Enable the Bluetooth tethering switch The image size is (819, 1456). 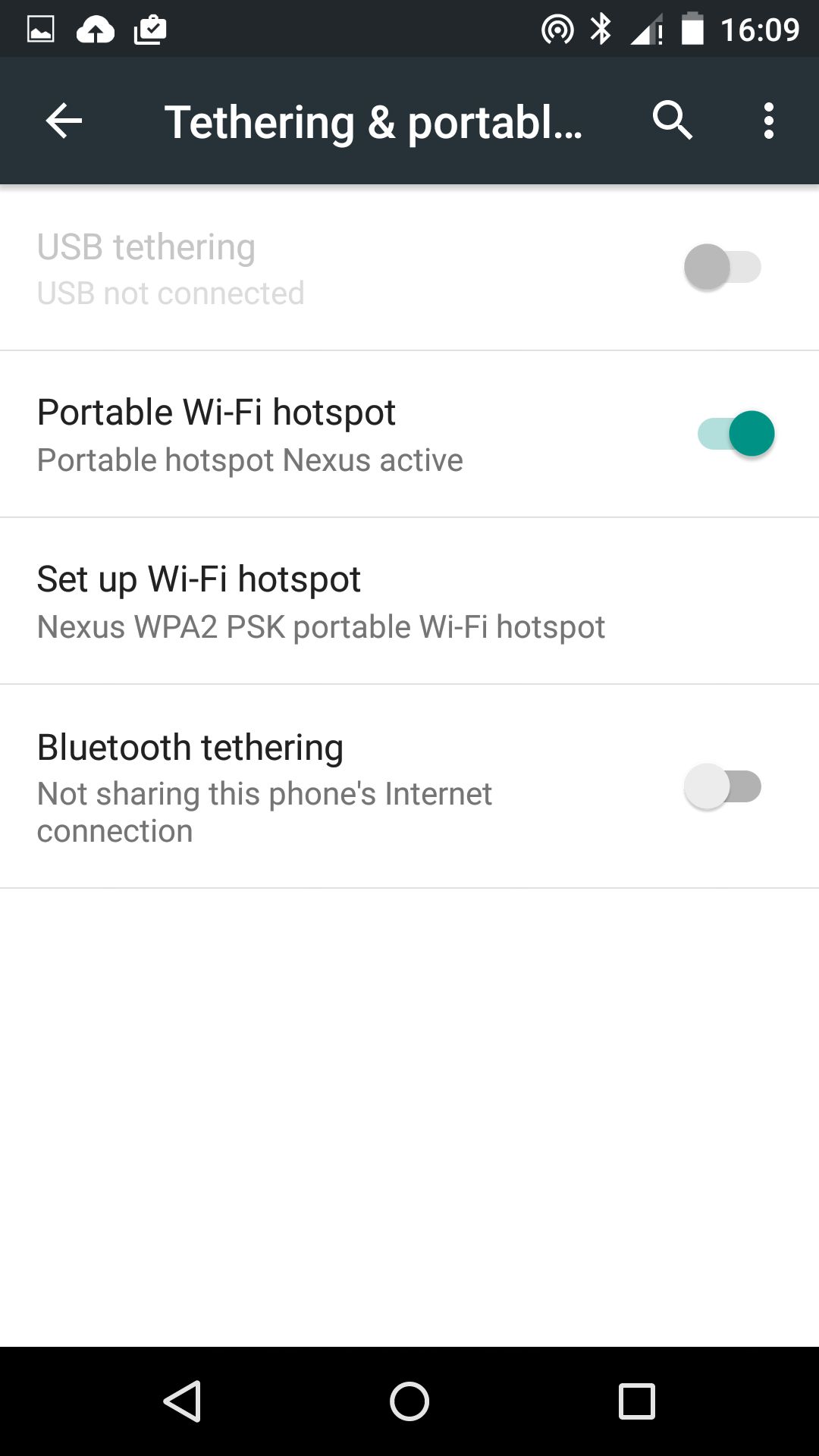(723, 786)
